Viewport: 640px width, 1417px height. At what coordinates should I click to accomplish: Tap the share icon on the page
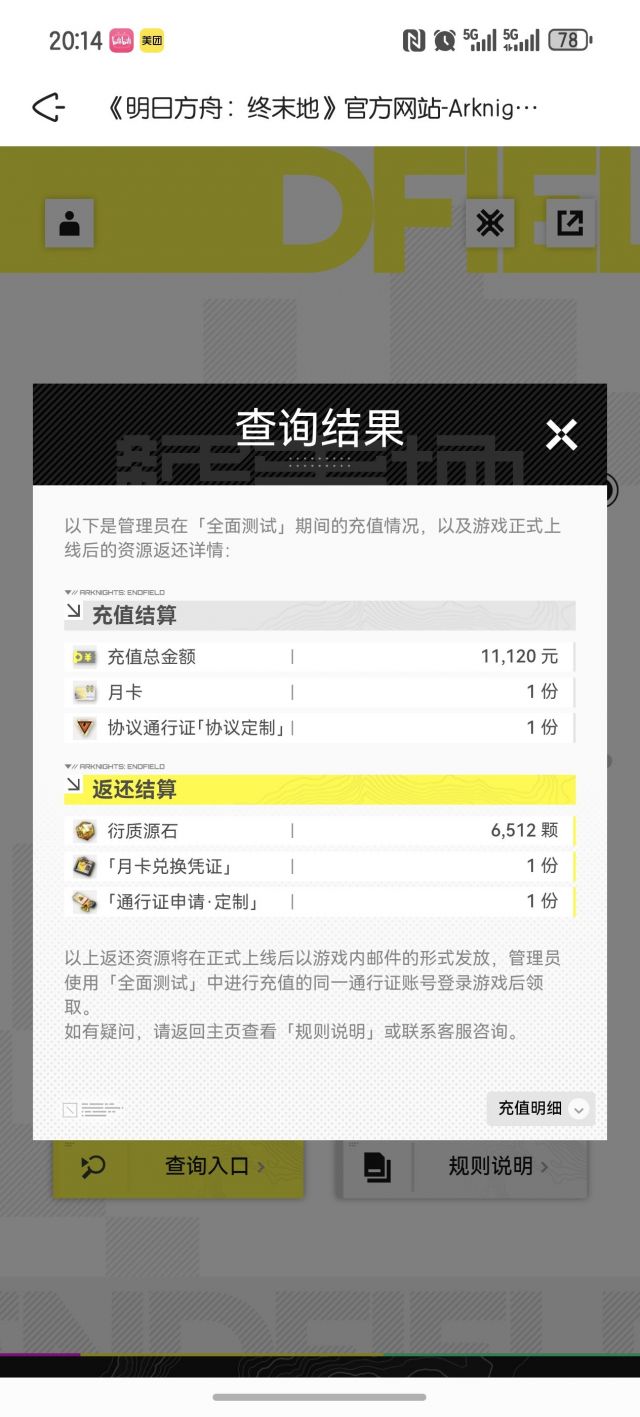(570, 223)
